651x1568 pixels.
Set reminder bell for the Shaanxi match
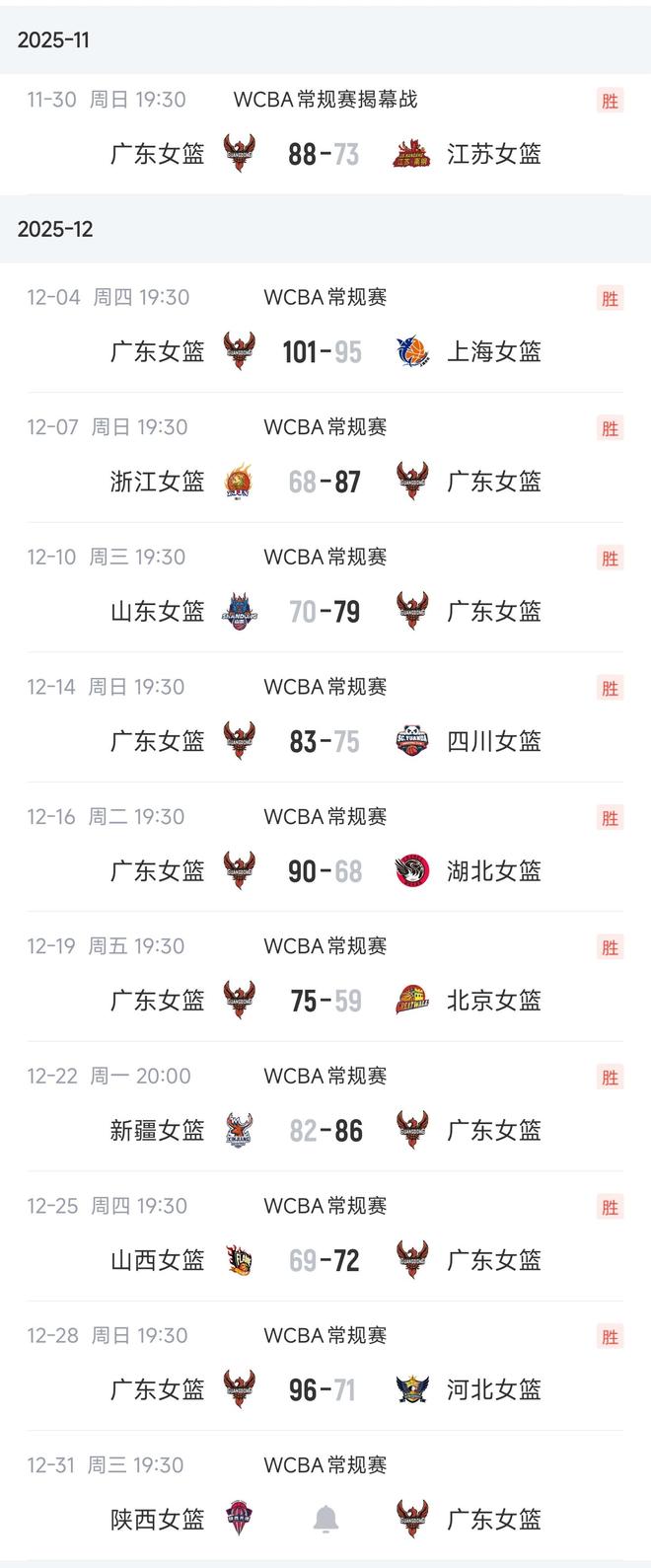(325, 1520)
